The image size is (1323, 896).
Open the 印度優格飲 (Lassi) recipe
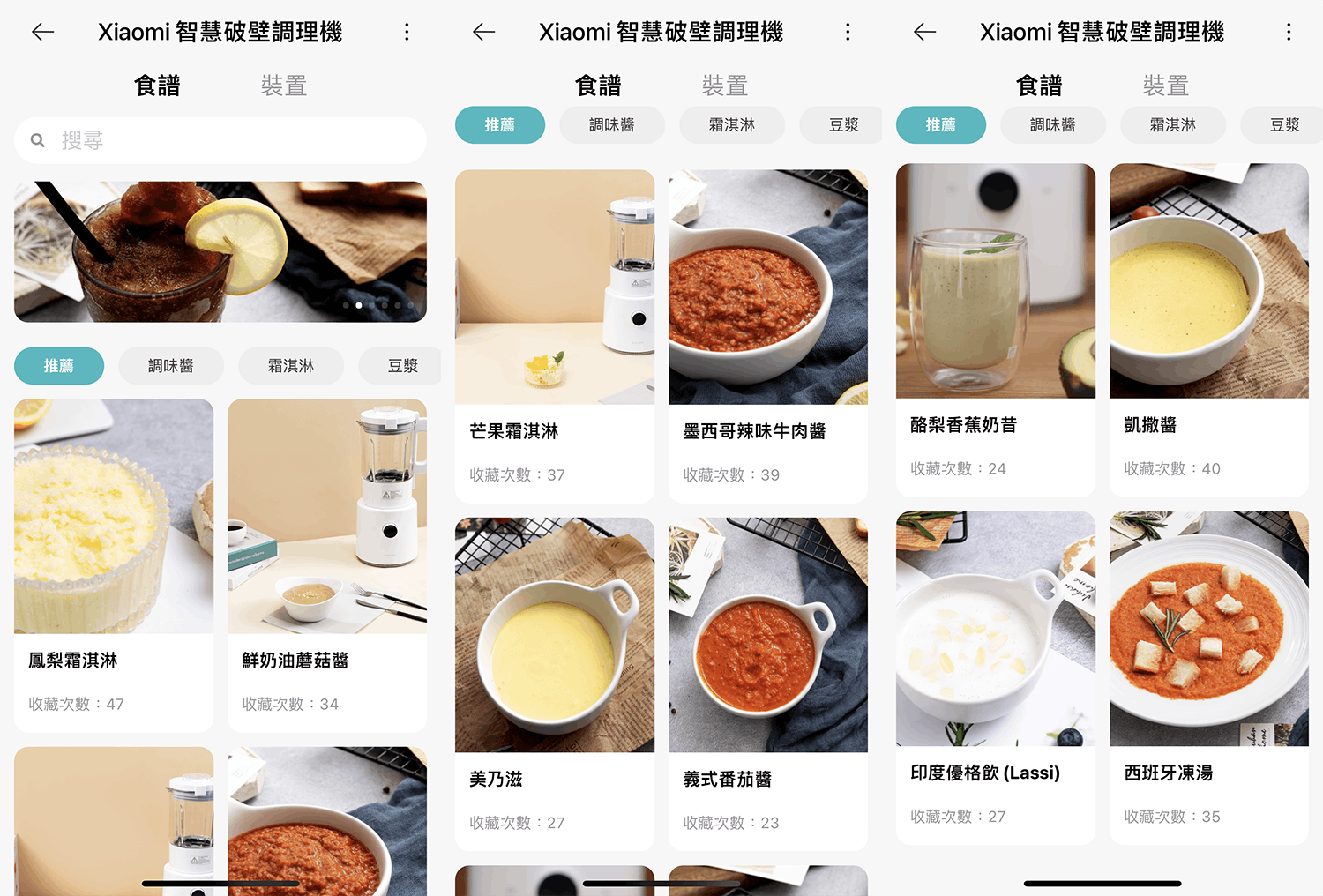click(x=996, y=677)
